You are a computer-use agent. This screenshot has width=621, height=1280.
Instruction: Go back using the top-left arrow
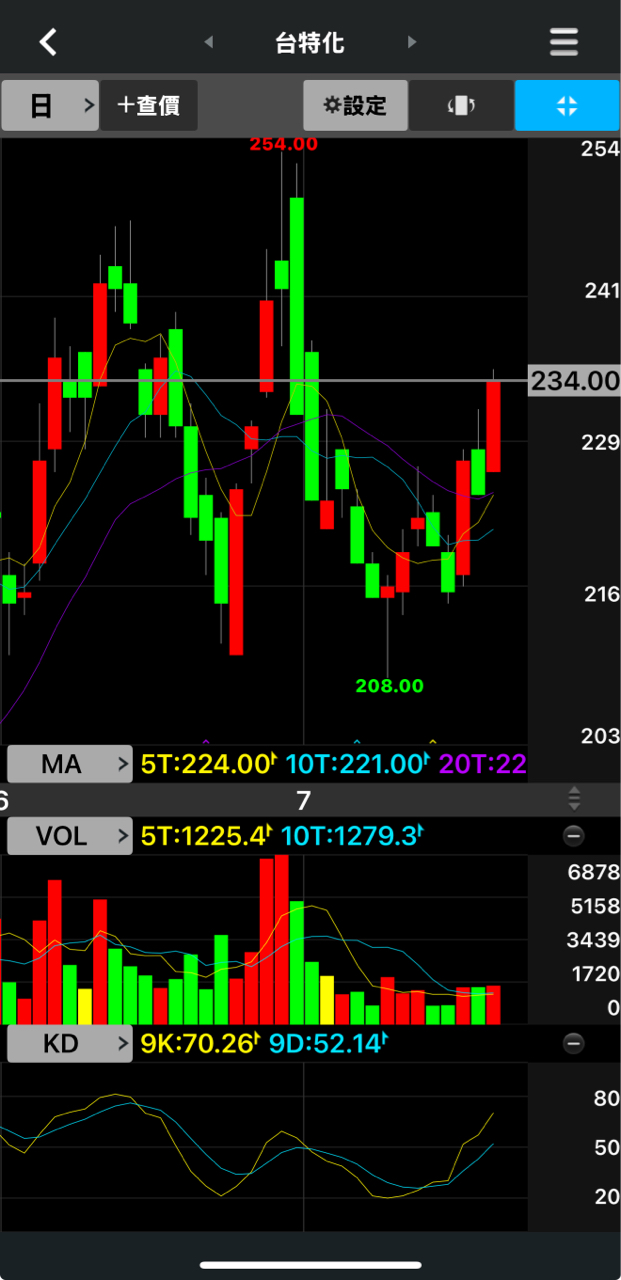(x=47, y=42)
